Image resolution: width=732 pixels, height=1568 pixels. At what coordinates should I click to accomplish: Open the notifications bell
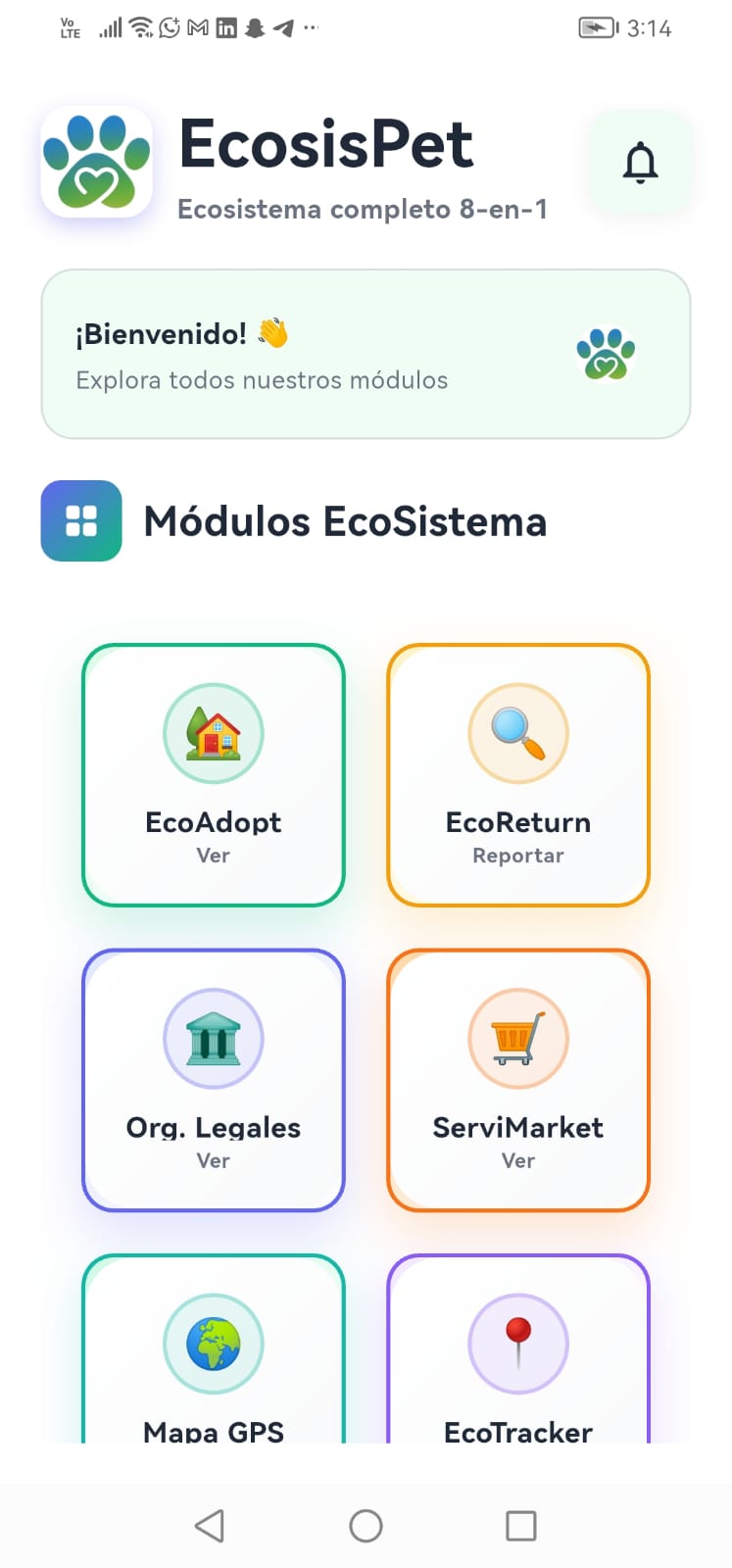[640, 163]
